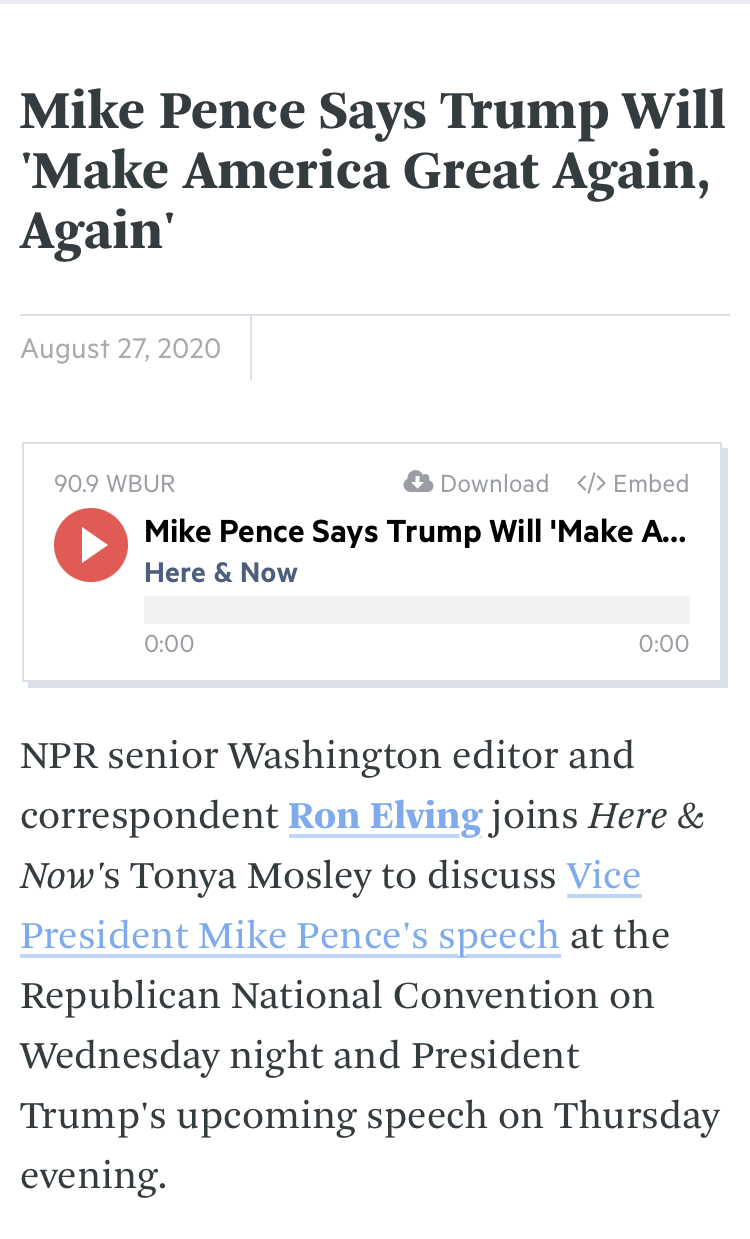
Task: Download the audio file
Action: click(476, 484)
